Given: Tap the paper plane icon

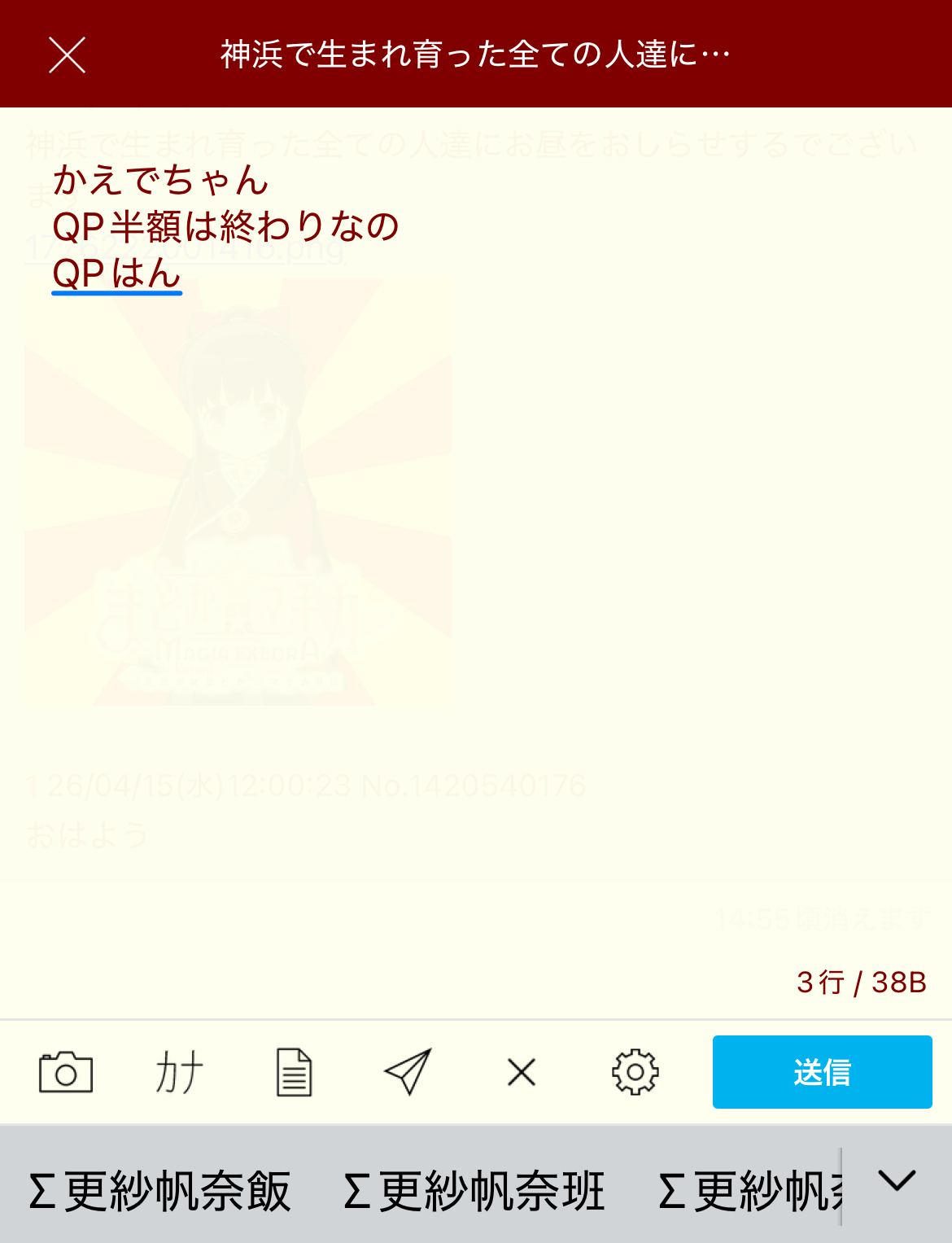Looking at the screenshot, I should point(407,1072).
